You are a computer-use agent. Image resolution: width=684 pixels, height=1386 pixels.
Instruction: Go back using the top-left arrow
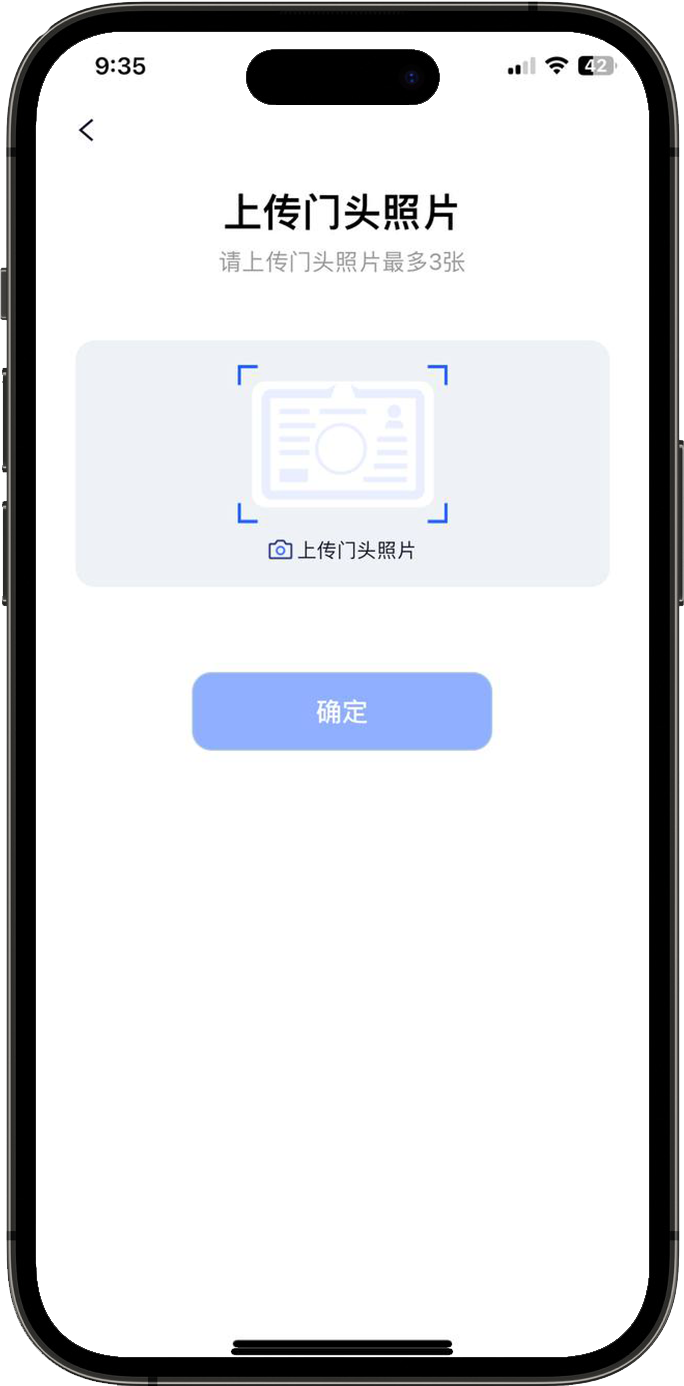coord(87,130)
